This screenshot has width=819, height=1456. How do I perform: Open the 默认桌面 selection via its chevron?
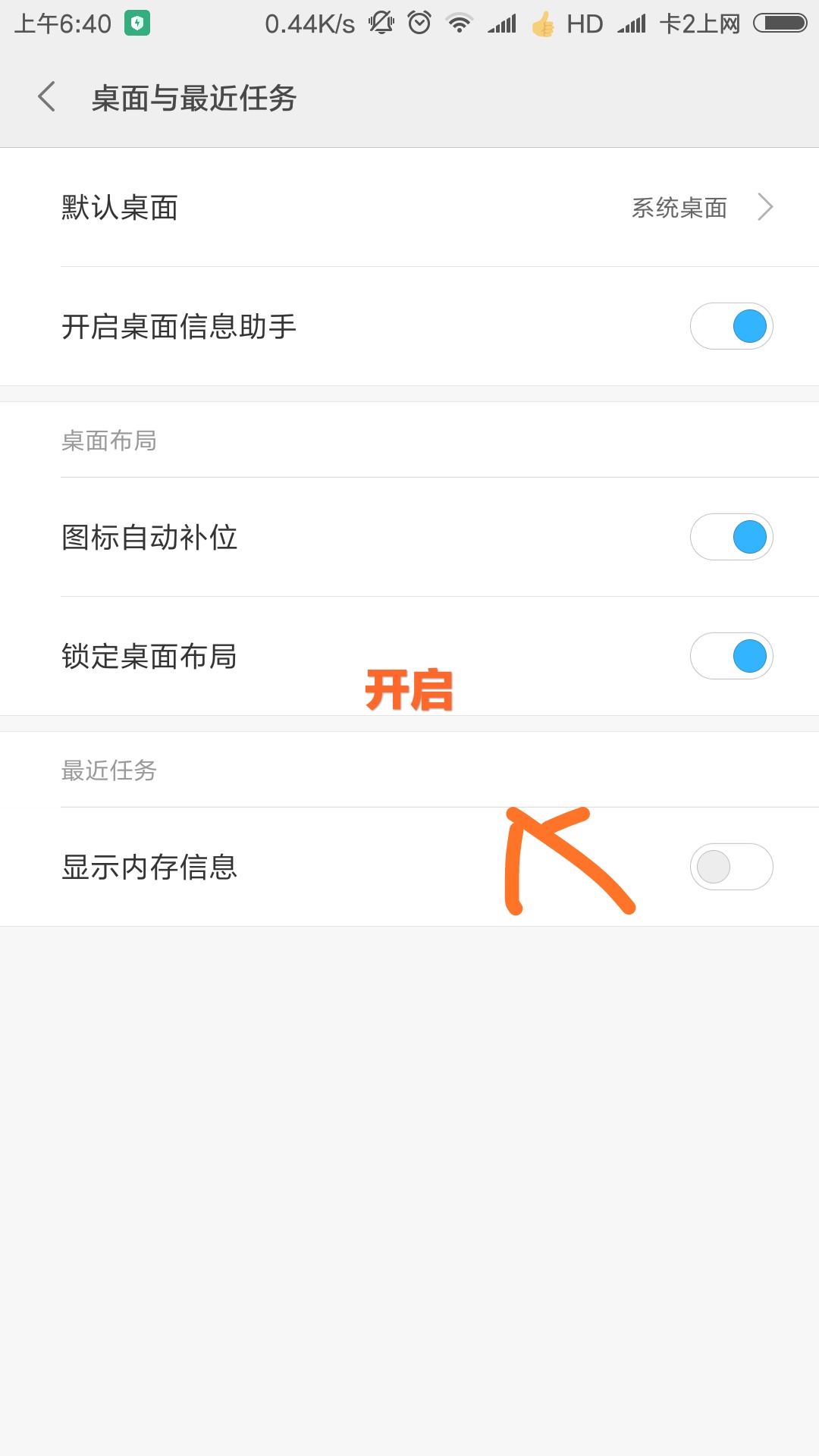click(765, 206)
